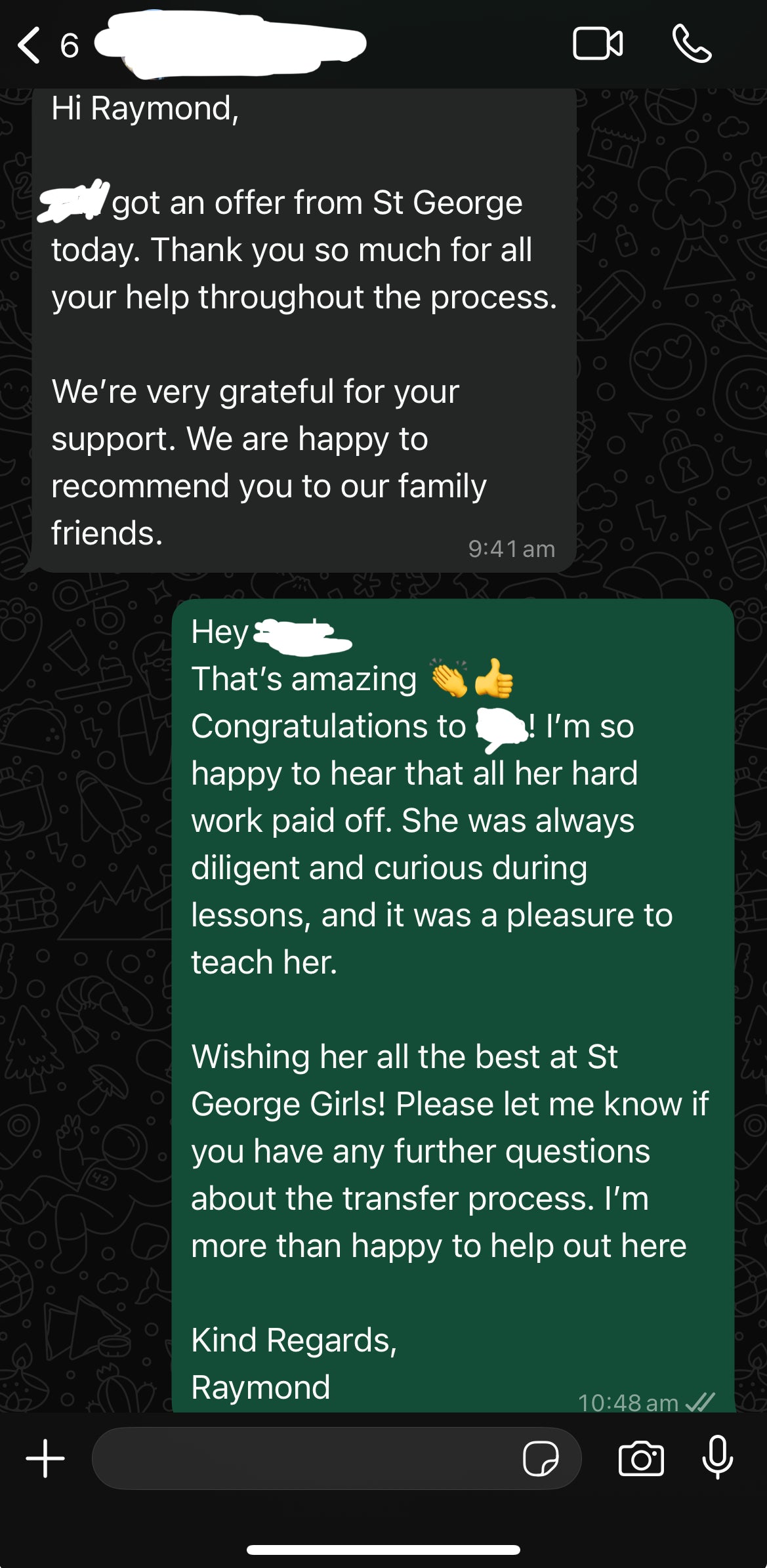This screenshot has width=767, height=1568.
Task: Open the sticker picker
Action: pos(540,1458)
